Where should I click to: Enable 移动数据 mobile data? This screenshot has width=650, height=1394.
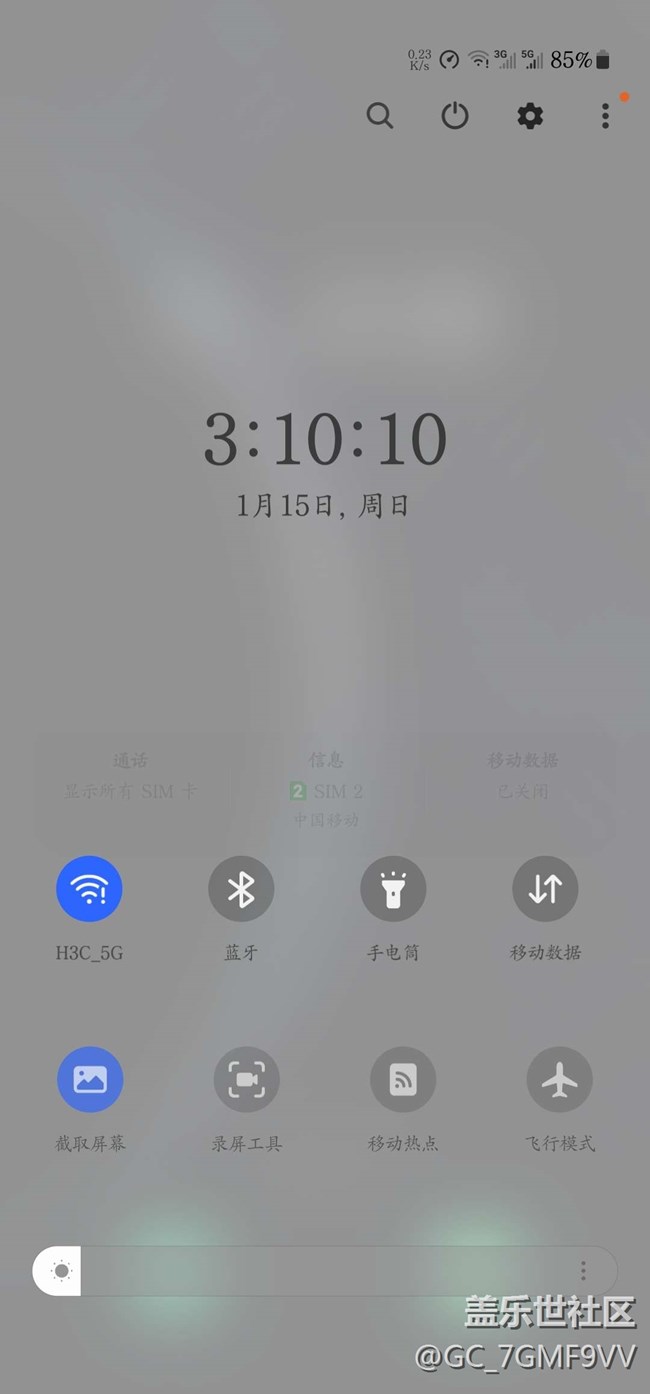(545, 888)
